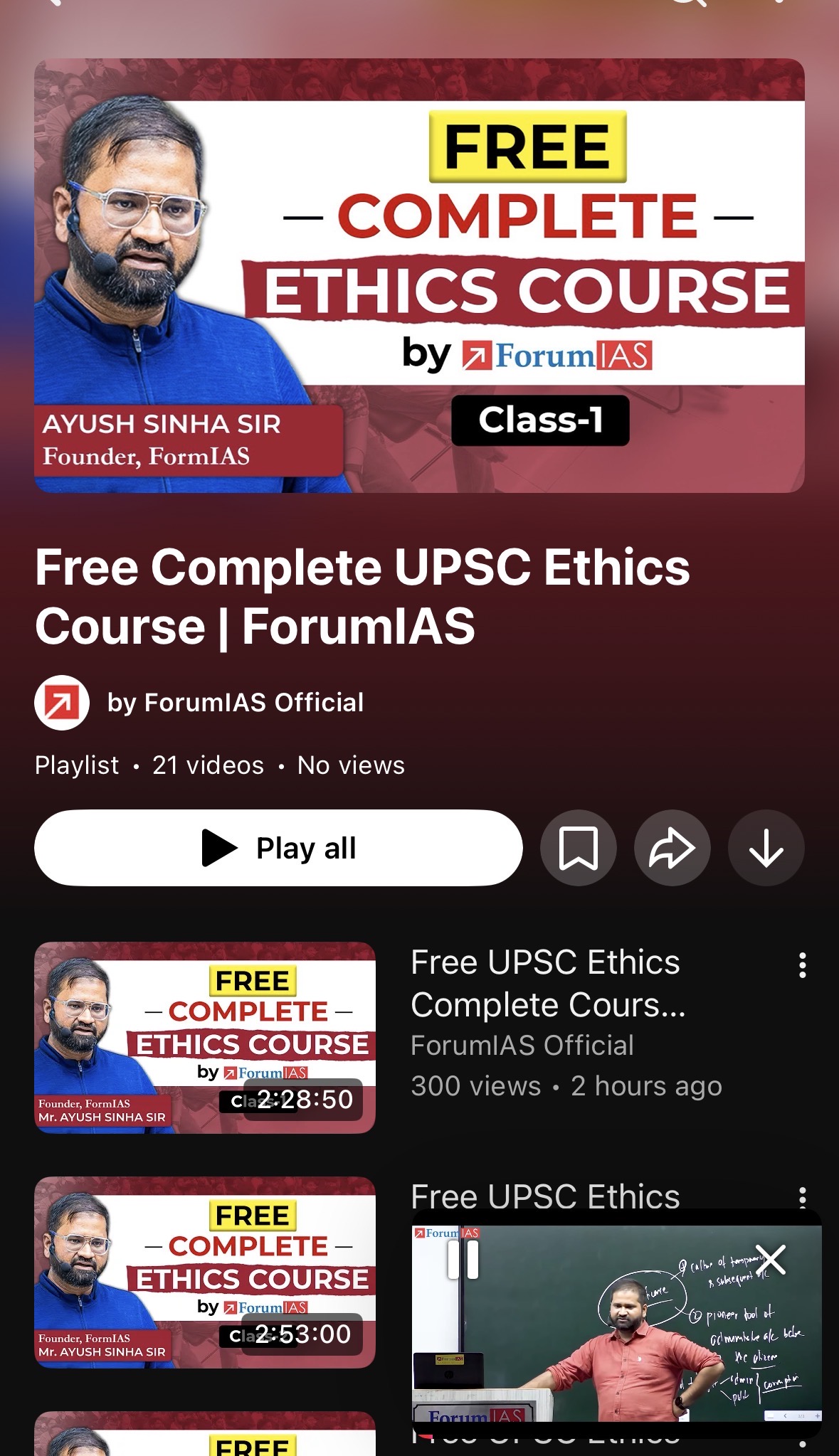
Task: Open the Class-1 playlist cover thumbnail
Action: click(x=419, y=276)
